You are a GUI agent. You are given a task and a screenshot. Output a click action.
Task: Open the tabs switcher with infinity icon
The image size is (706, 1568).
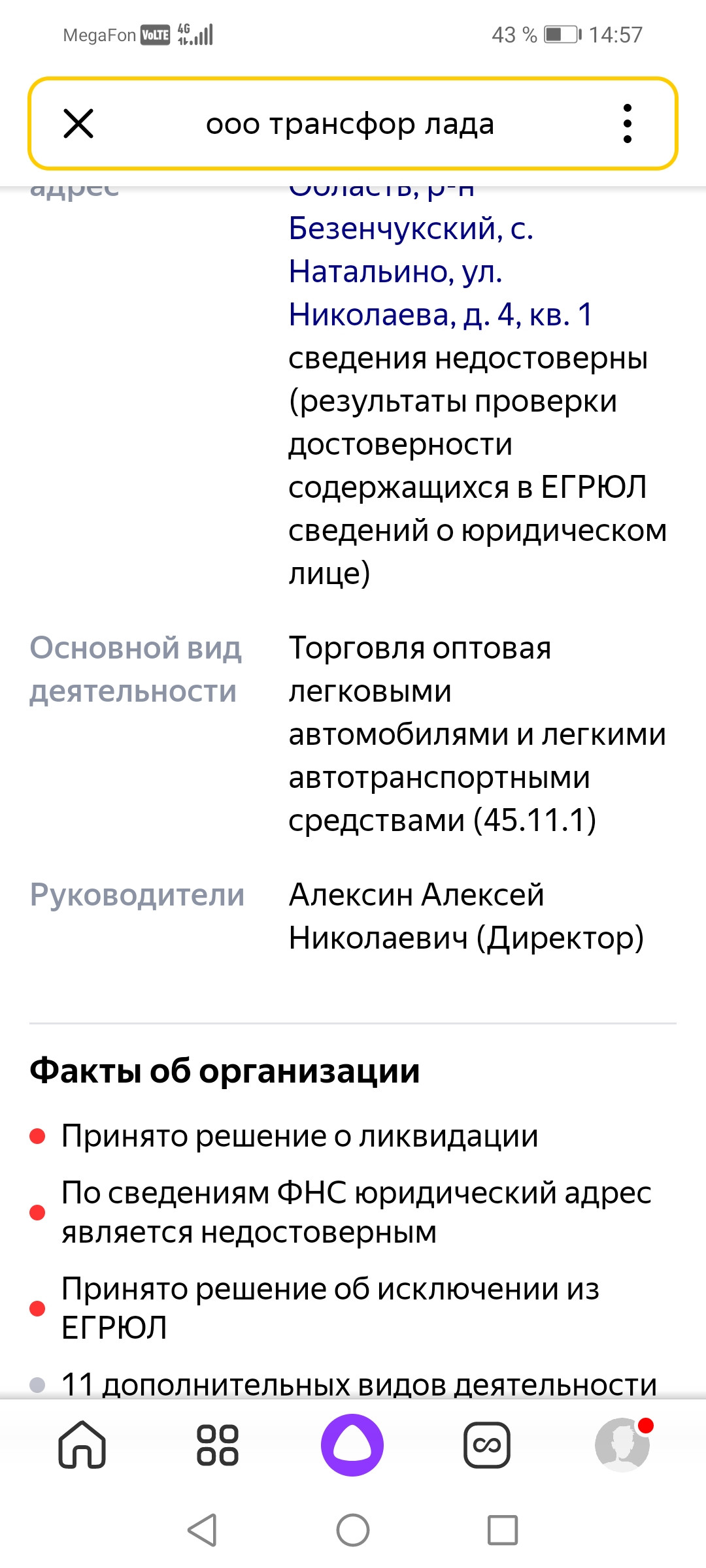pos(487,1445)
